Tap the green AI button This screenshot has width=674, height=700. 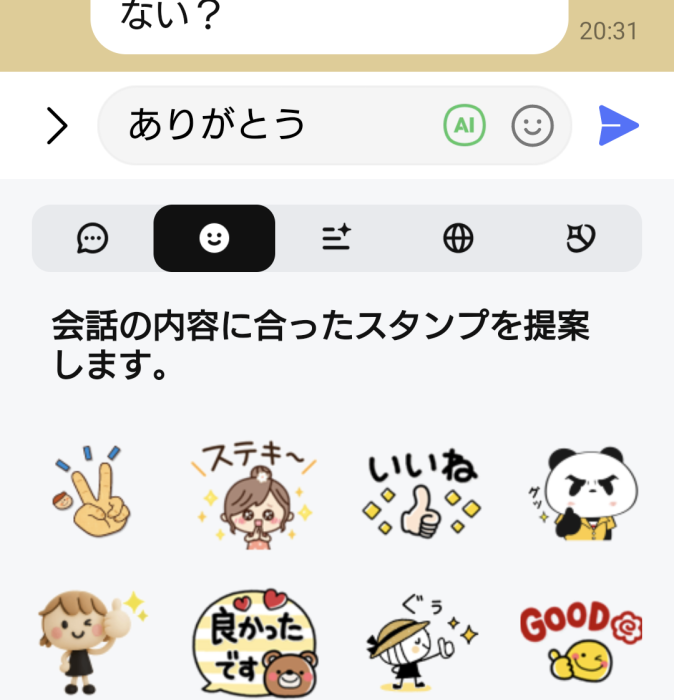[463, 126]
